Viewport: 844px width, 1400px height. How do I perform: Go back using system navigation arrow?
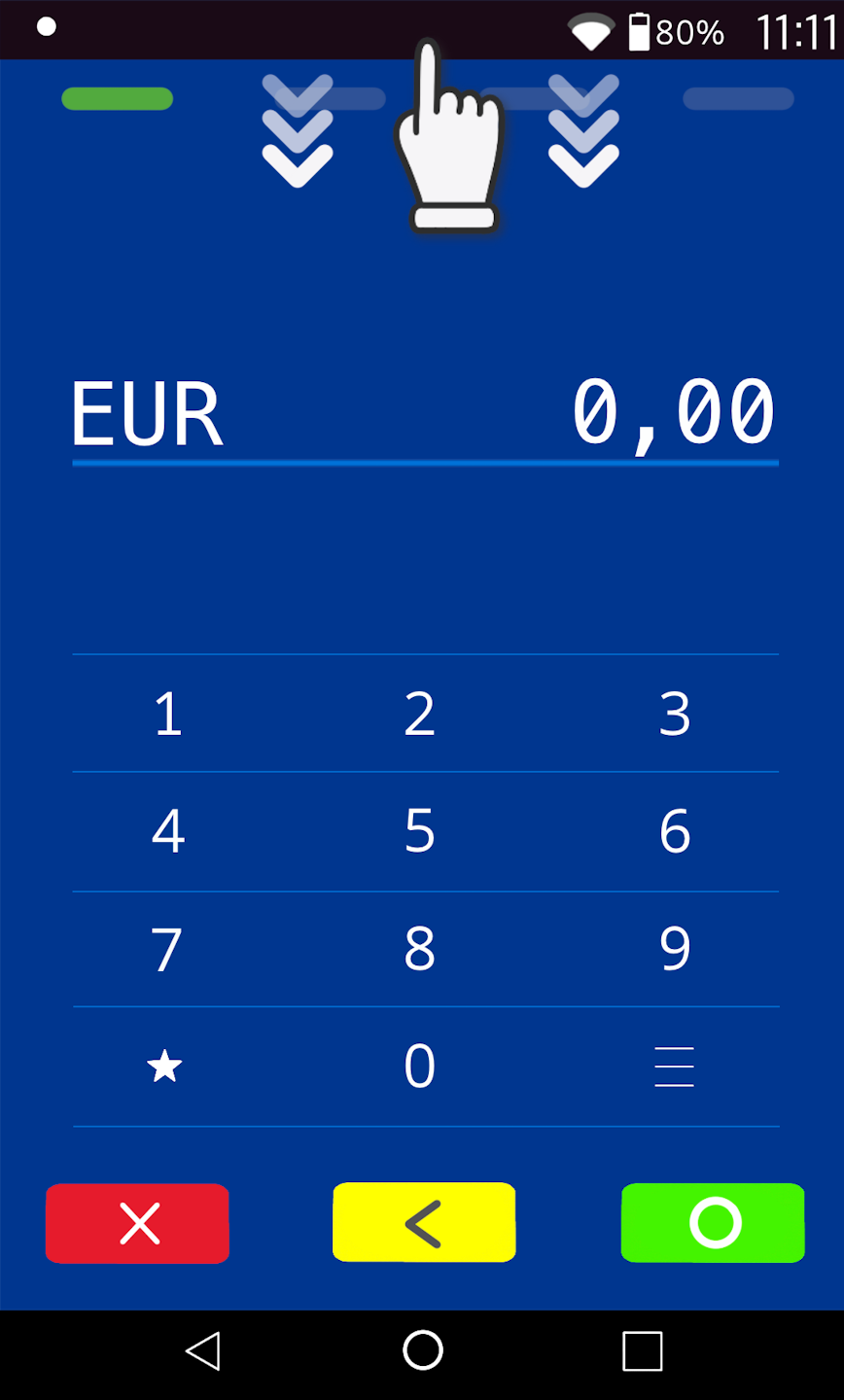tap(203, 1350)
